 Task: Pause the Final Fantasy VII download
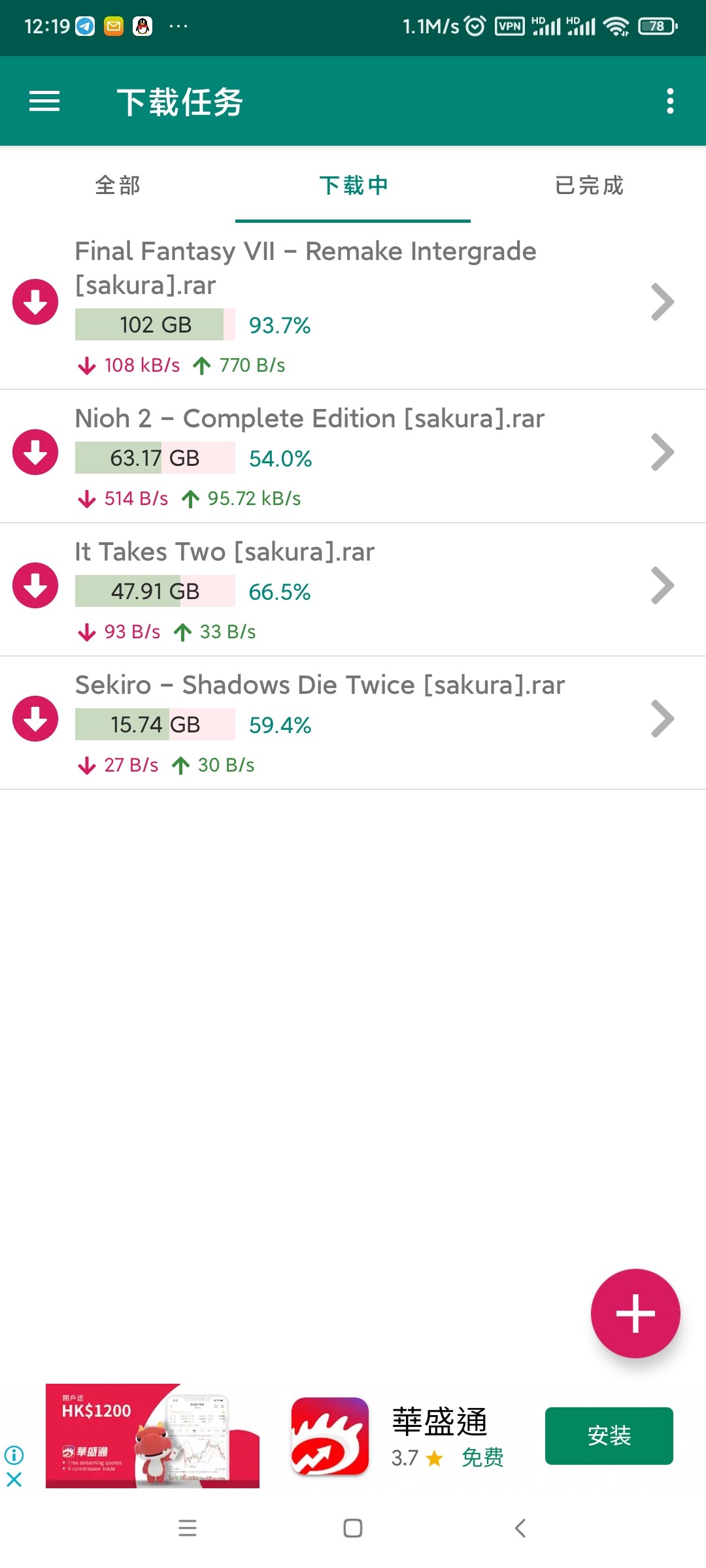pos(35,302)
